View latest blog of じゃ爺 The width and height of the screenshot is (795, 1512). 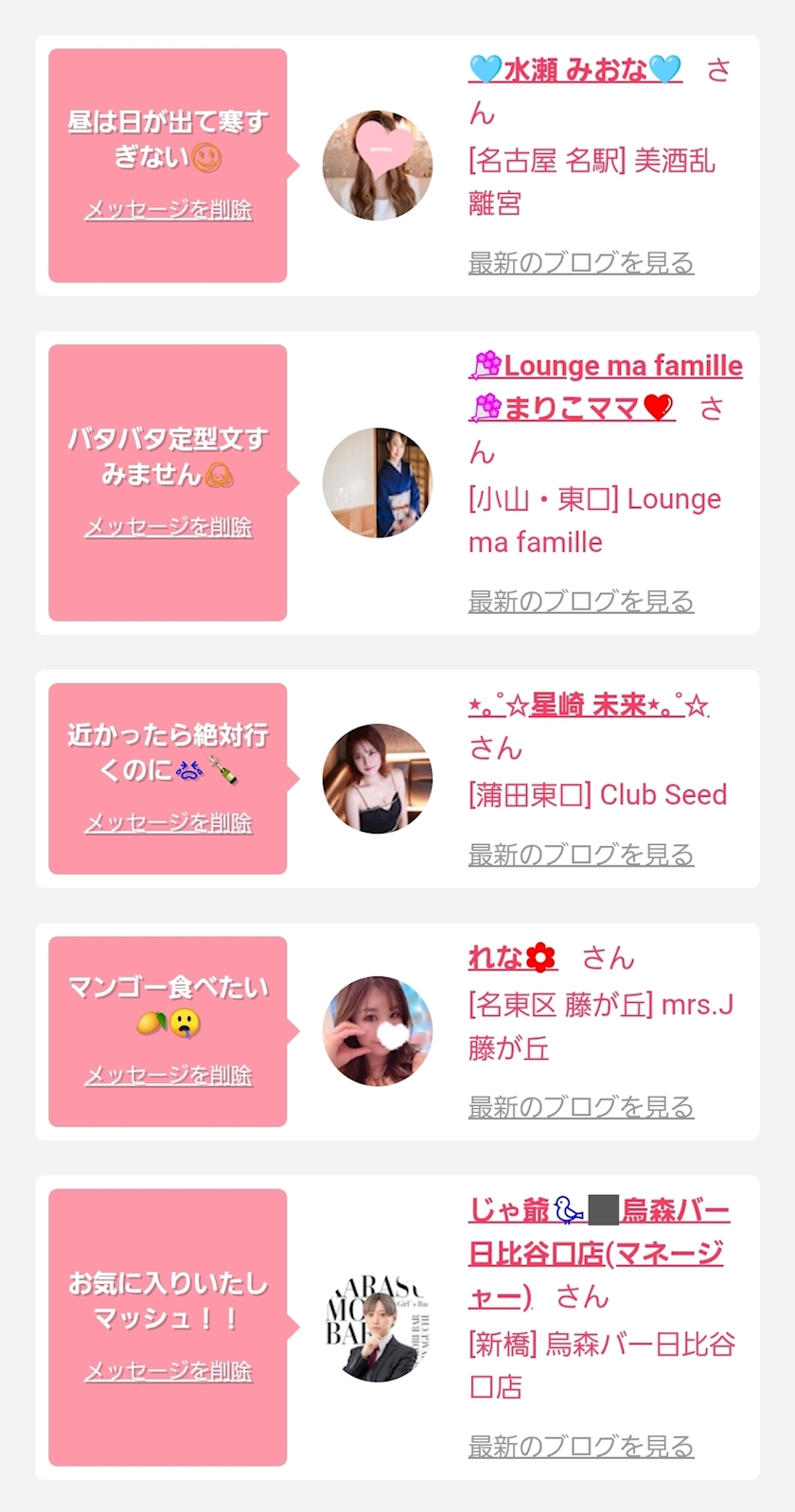pyautogui.click(x=581, y=1447)
